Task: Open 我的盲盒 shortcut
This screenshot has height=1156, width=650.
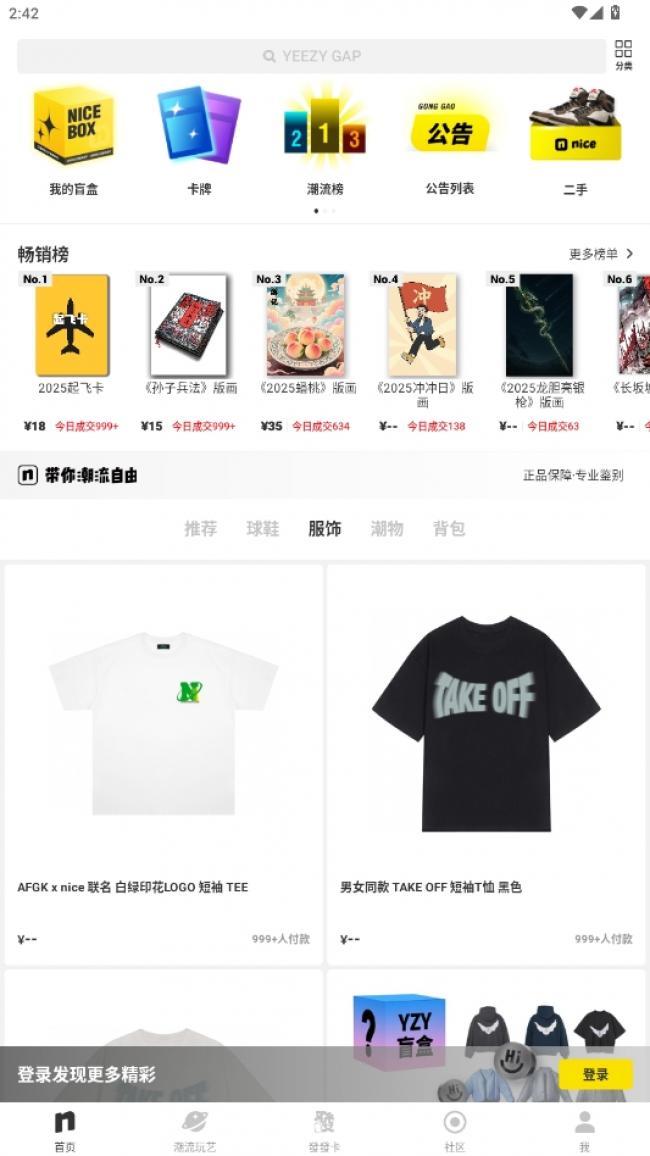Action: click(73, 140)
